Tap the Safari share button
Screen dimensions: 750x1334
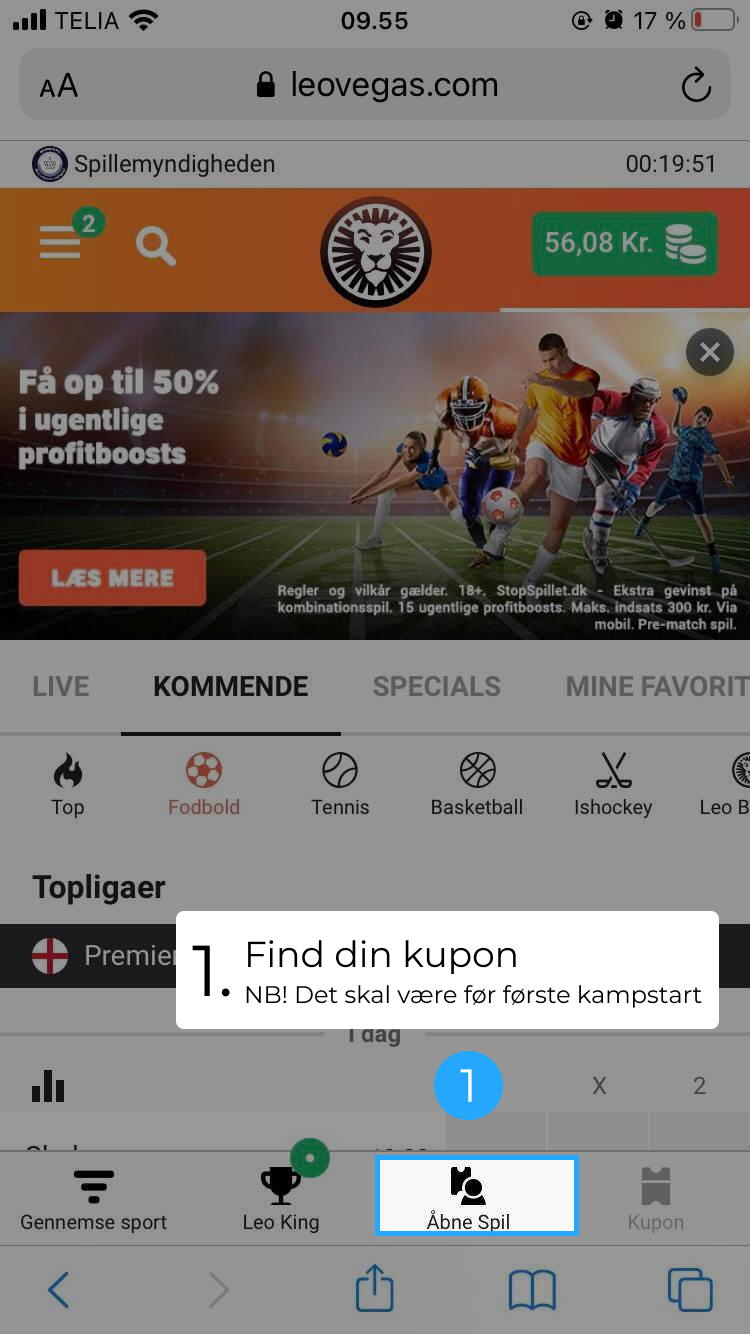point(374,1290)
